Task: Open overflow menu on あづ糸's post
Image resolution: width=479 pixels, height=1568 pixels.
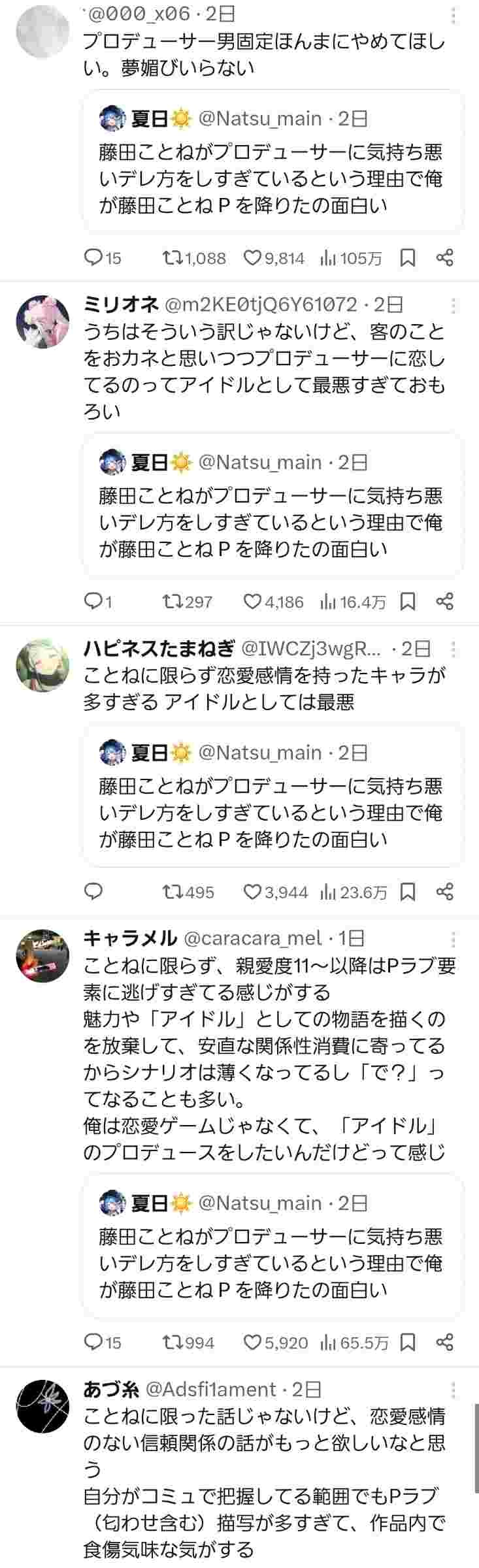Action: [x=454, y=1390]
